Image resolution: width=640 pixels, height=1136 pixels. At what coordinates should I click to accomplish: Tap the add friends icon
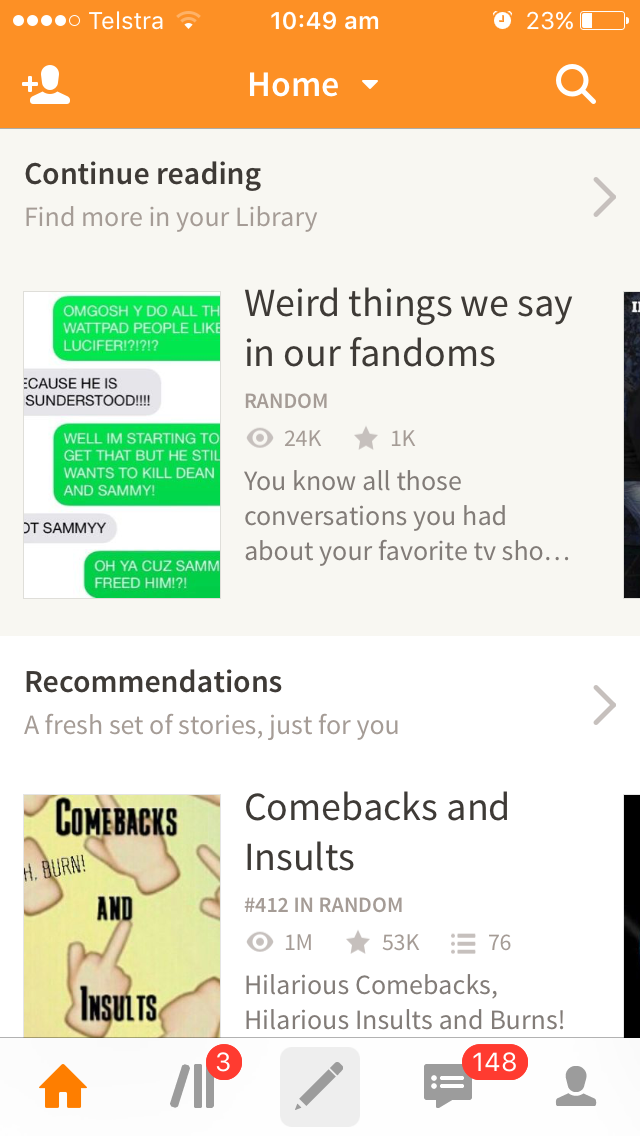click(x=46, y=85)
